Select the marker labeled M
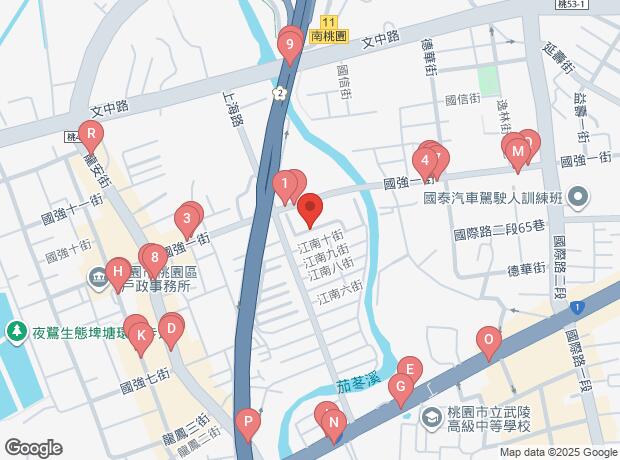The height and width of the screenshot is (460, 620). 517,151
